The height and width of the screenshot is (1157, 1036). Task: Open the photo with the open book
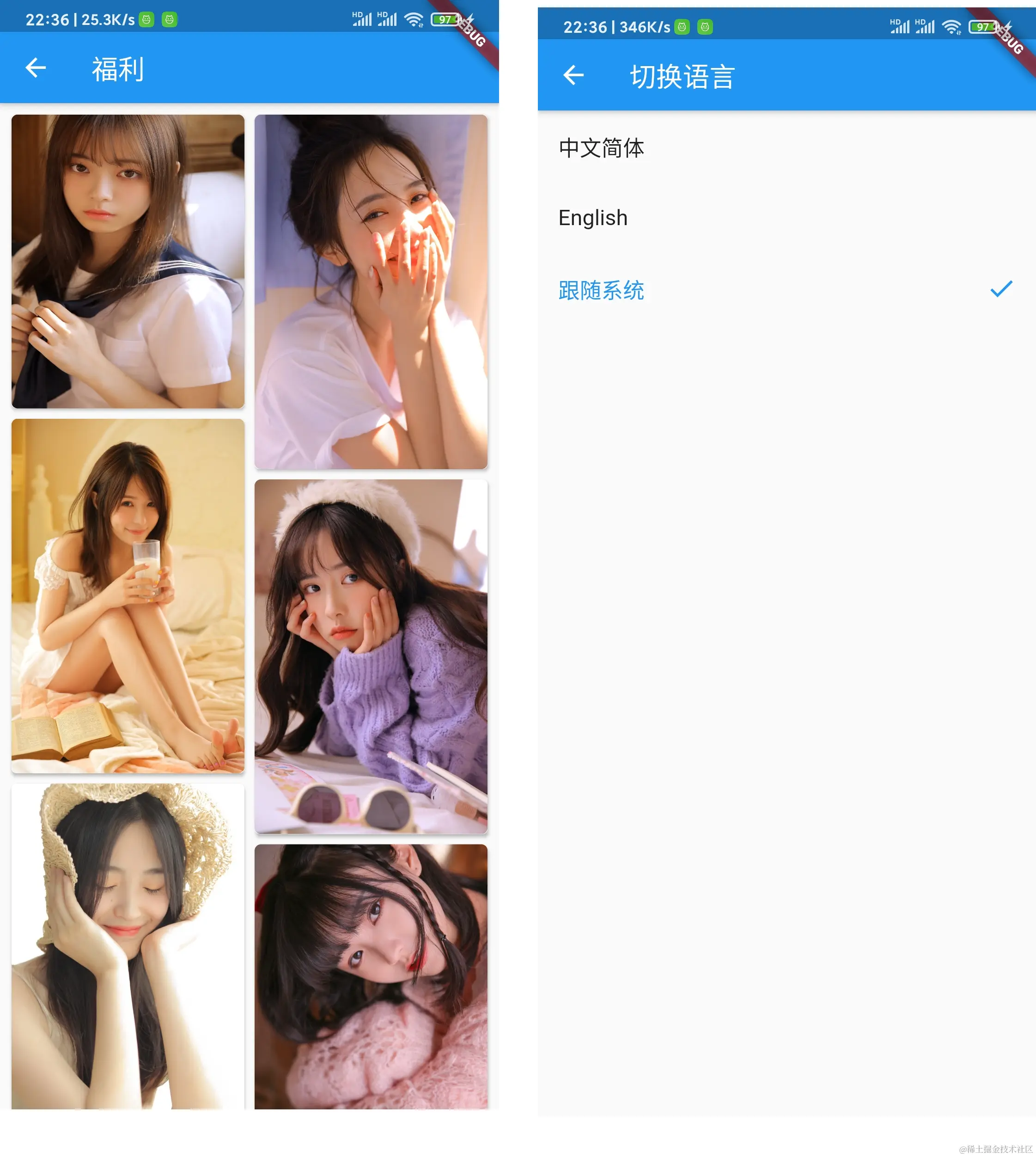point(128,595)
